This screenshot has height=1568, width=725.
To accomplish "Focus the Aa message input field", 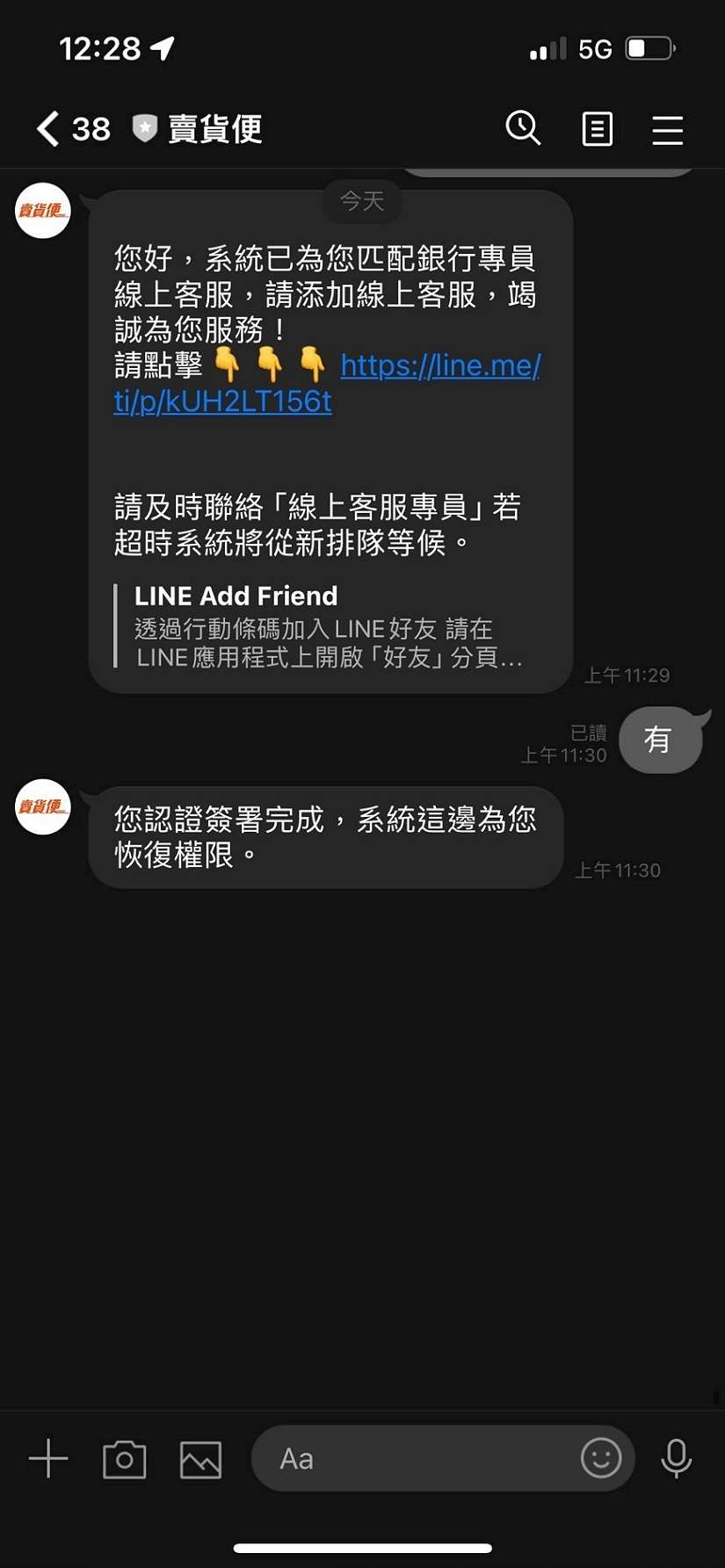I will click(x=413, y=1459).
